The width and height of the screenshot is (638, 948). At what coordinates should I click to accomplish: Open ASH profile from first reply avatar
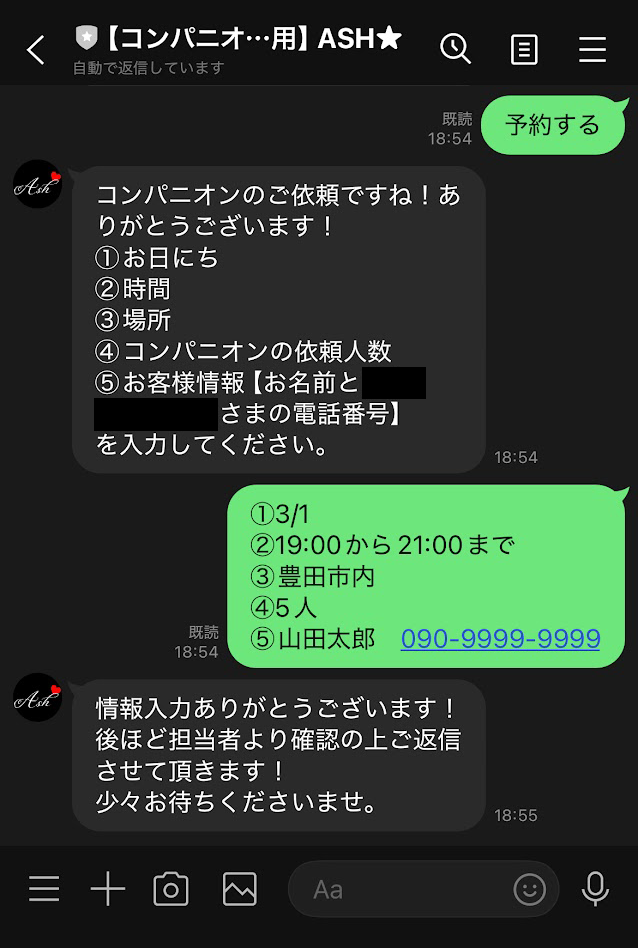pyautogui.click(x=38, y=184)
